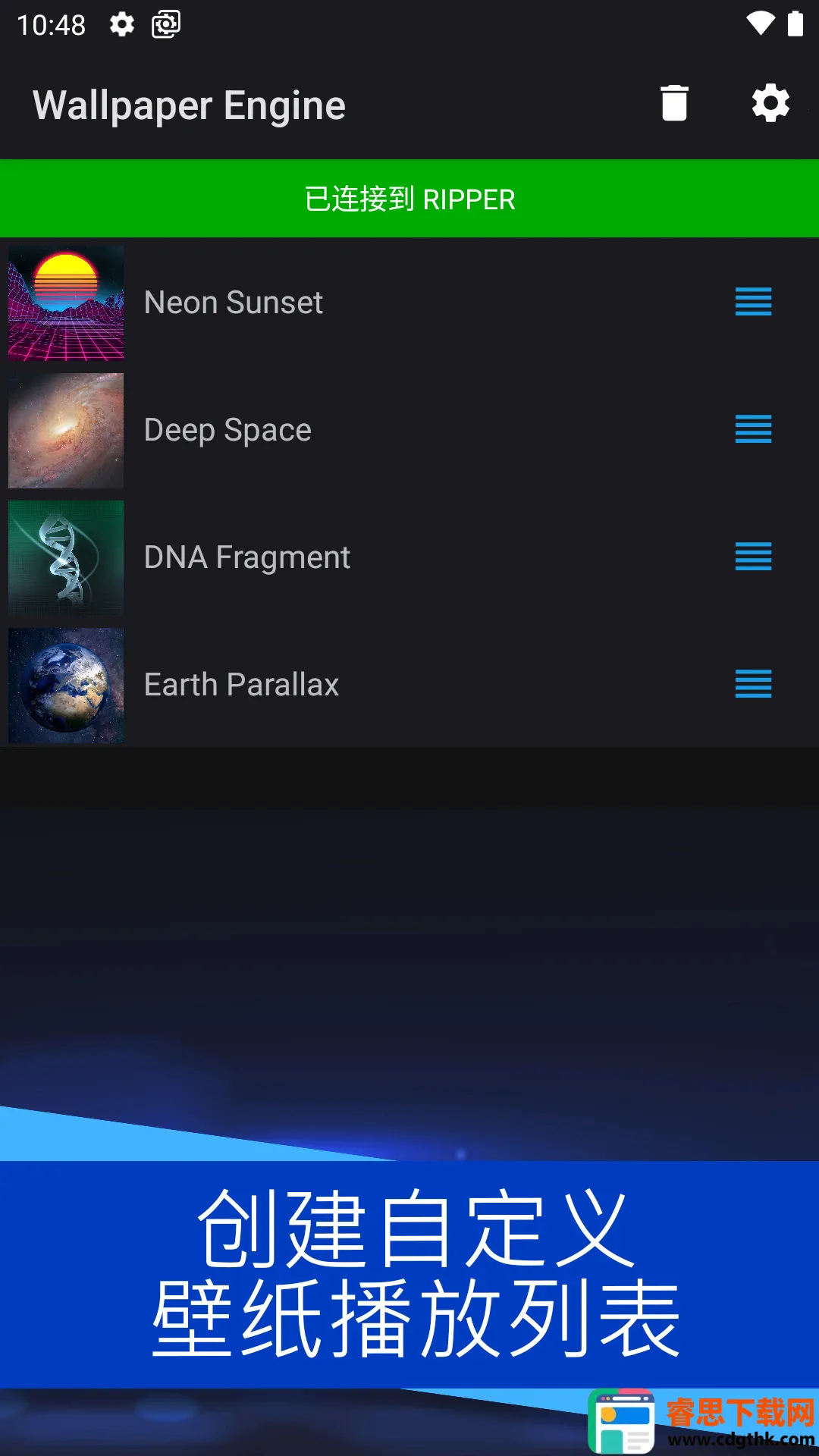Select the Neon Sunset wallpaper
Viewport: 819px width, 1456px height.
coord(234,303)
